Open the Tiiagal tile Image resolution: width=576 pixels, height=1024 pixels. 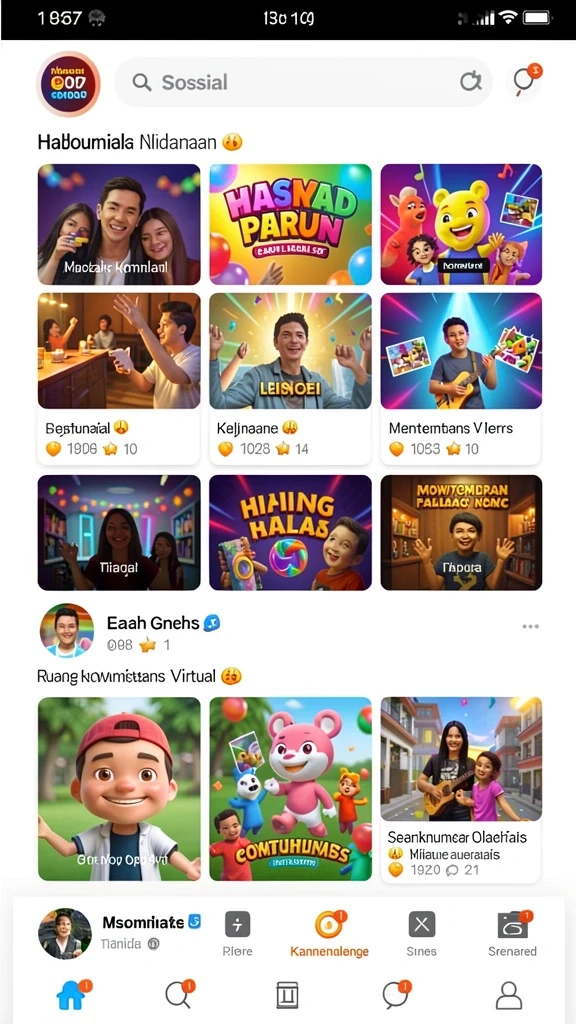(119, 532)
